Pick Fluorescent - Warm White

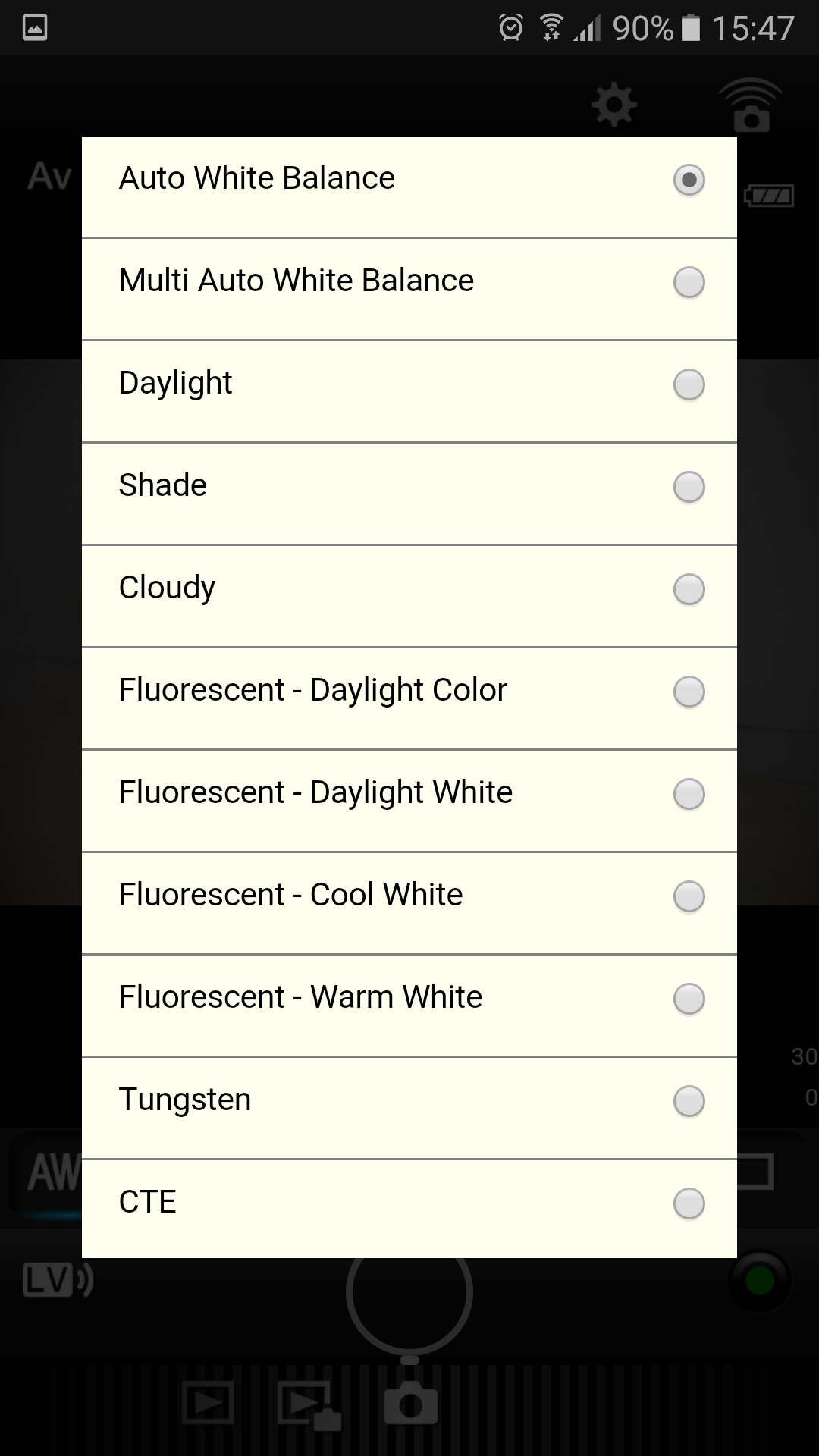[409, 1006]
